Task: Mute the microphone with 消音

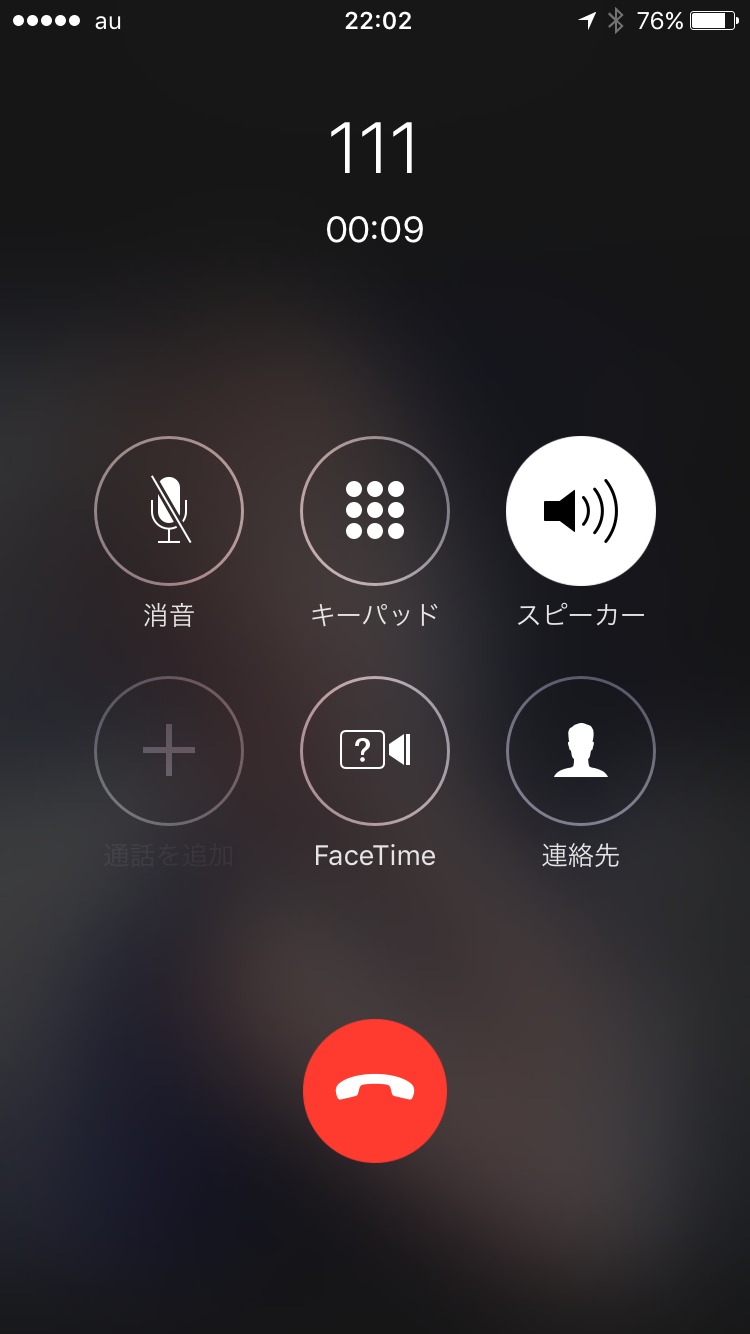Action: click(169, 511)
